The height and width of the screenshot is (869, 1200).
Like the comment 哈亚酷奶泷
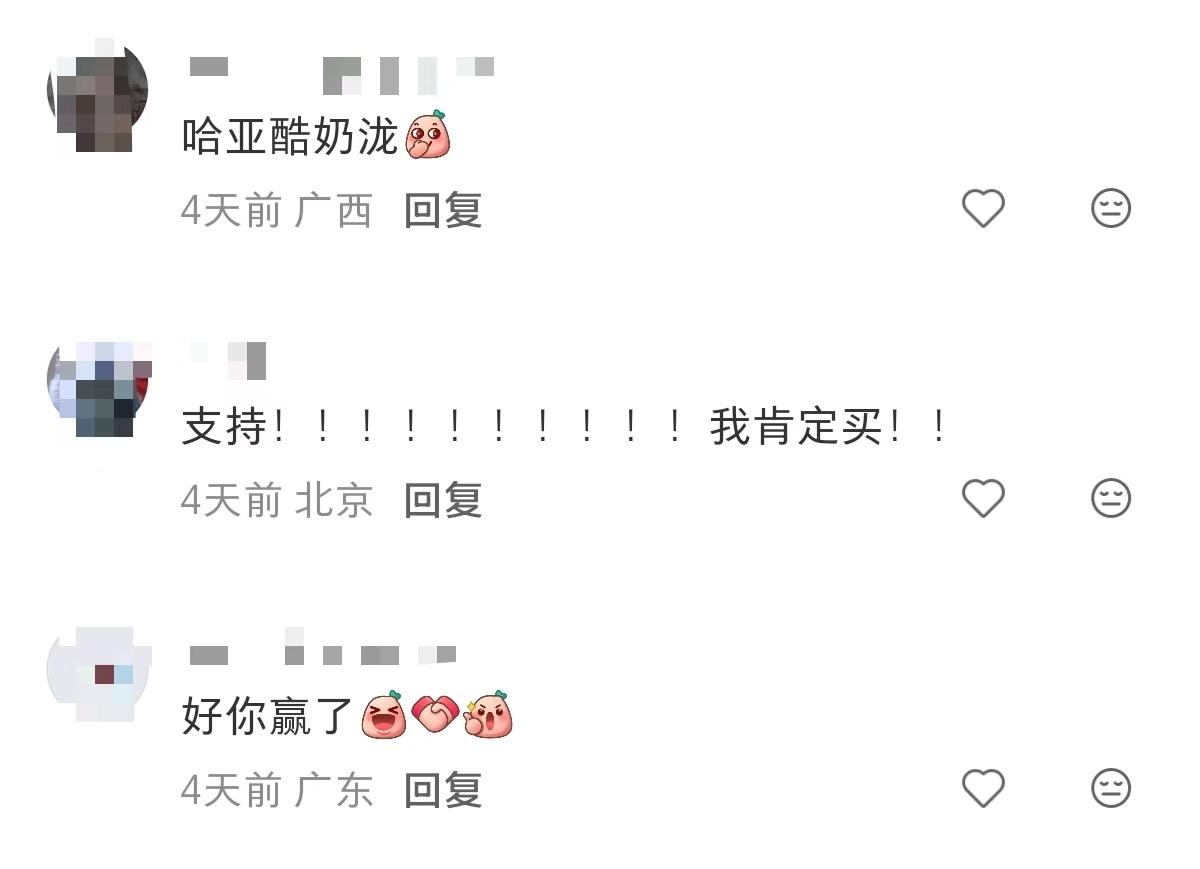[982, 208]
